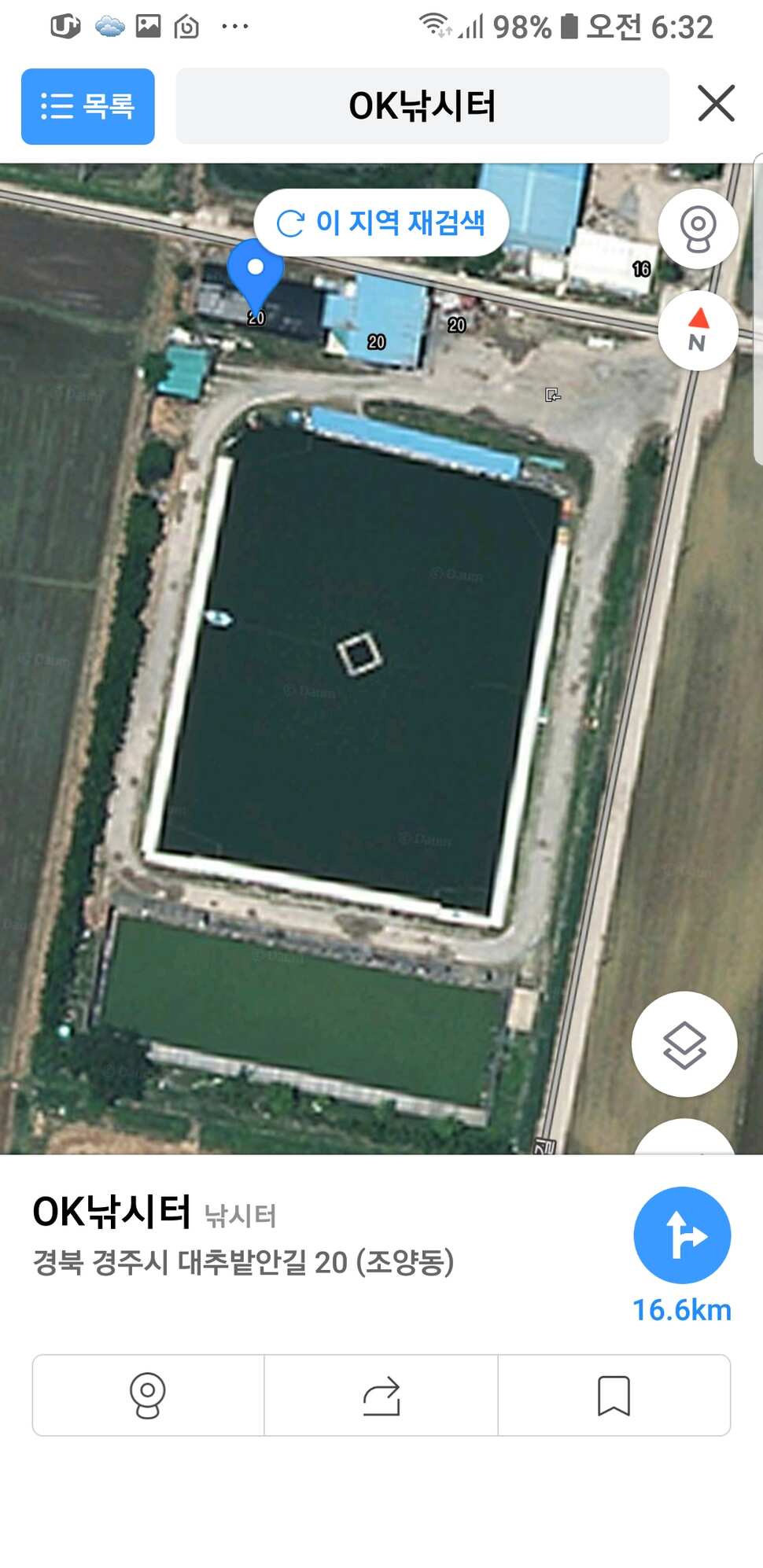Image resolution: width=763 pixels, height=1568 pixels.
Task: Open the map layers selector
Action: tap(684, 1044)
